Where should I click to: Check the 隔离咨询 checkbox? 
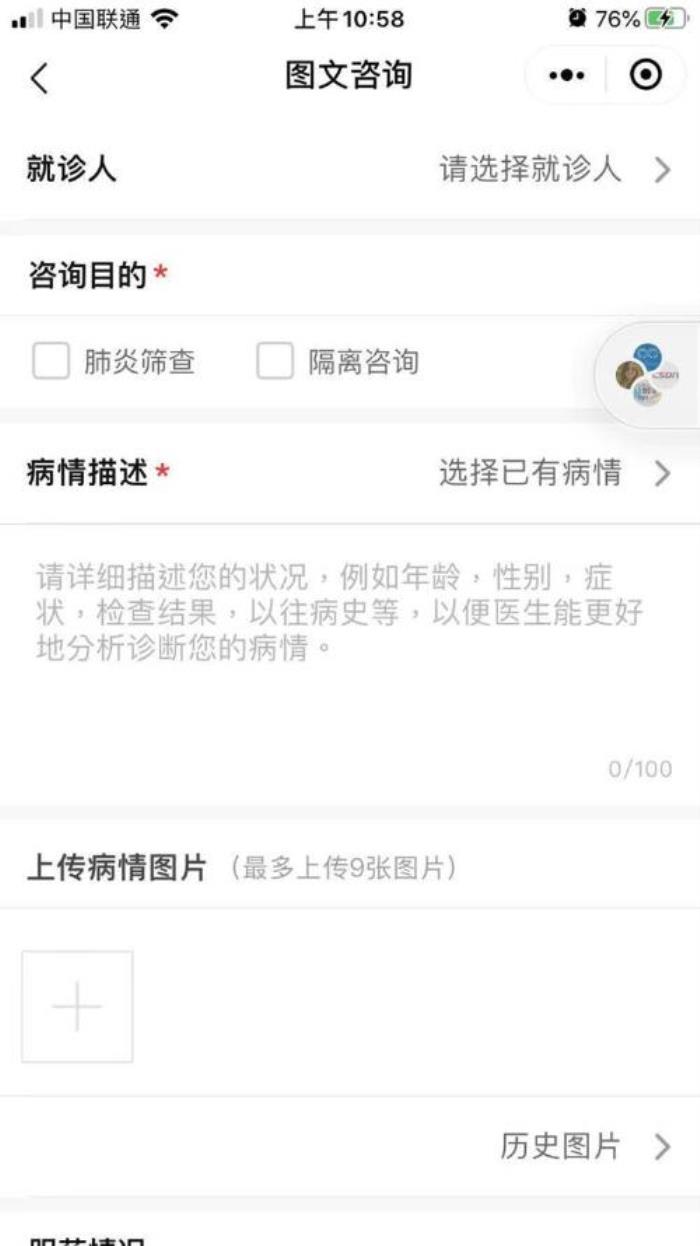pyautogui.click(x=275, y=362)
